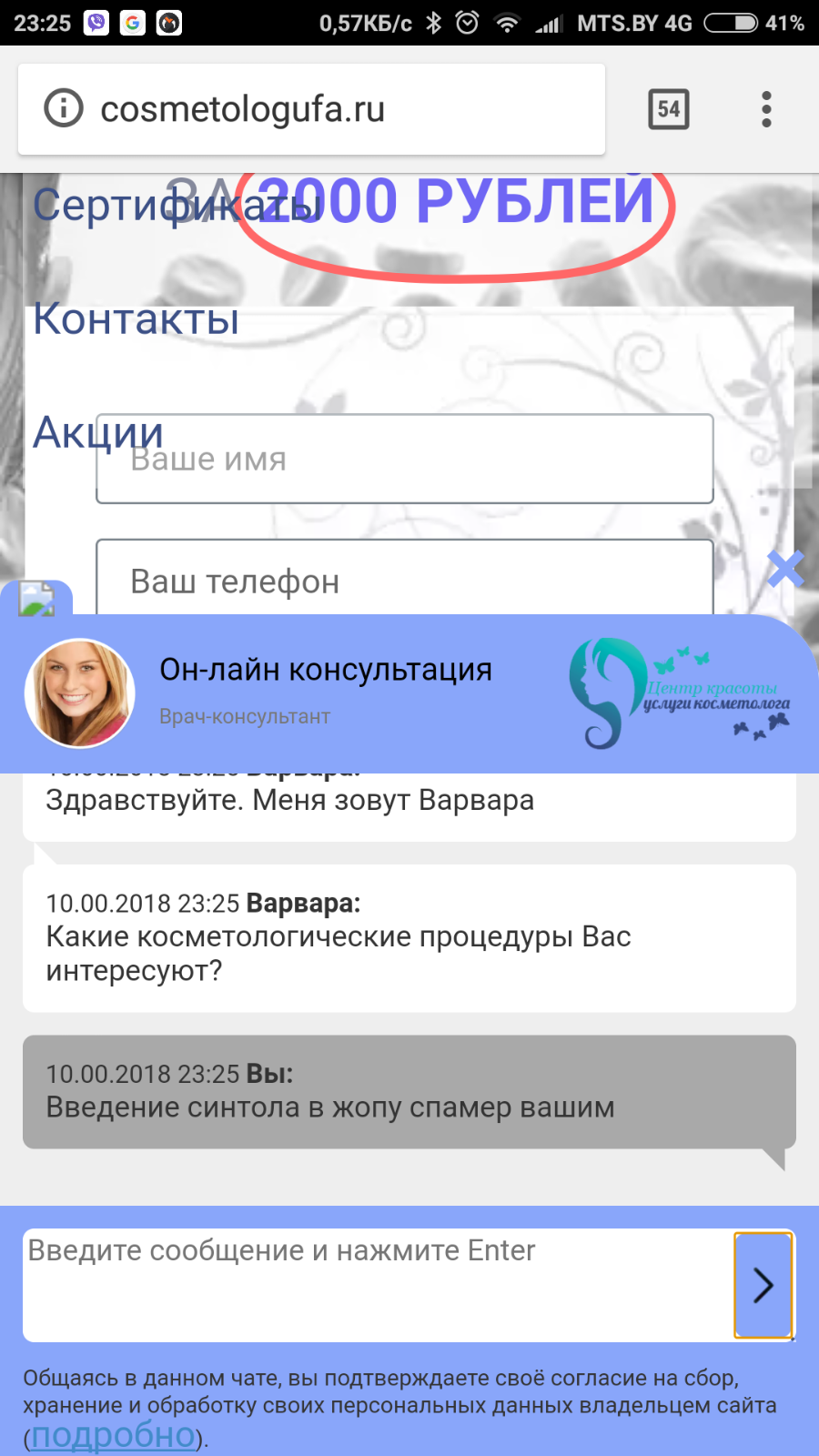Tap the cosmetologufa.ru address bar
819x1456 pixels.
tap(311, 109)
